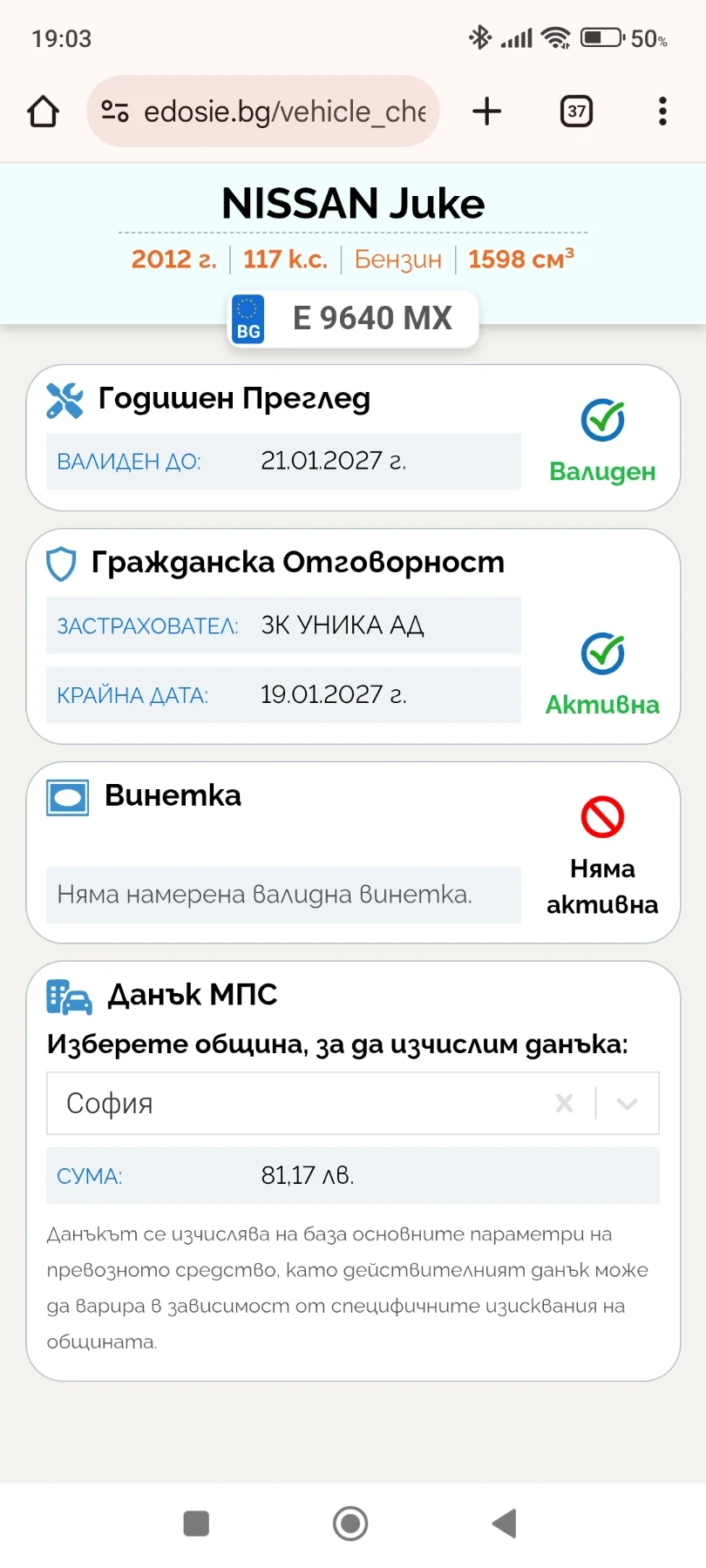Open the browser overflow menu
706x1568 pixels.
tap(662, 112)
